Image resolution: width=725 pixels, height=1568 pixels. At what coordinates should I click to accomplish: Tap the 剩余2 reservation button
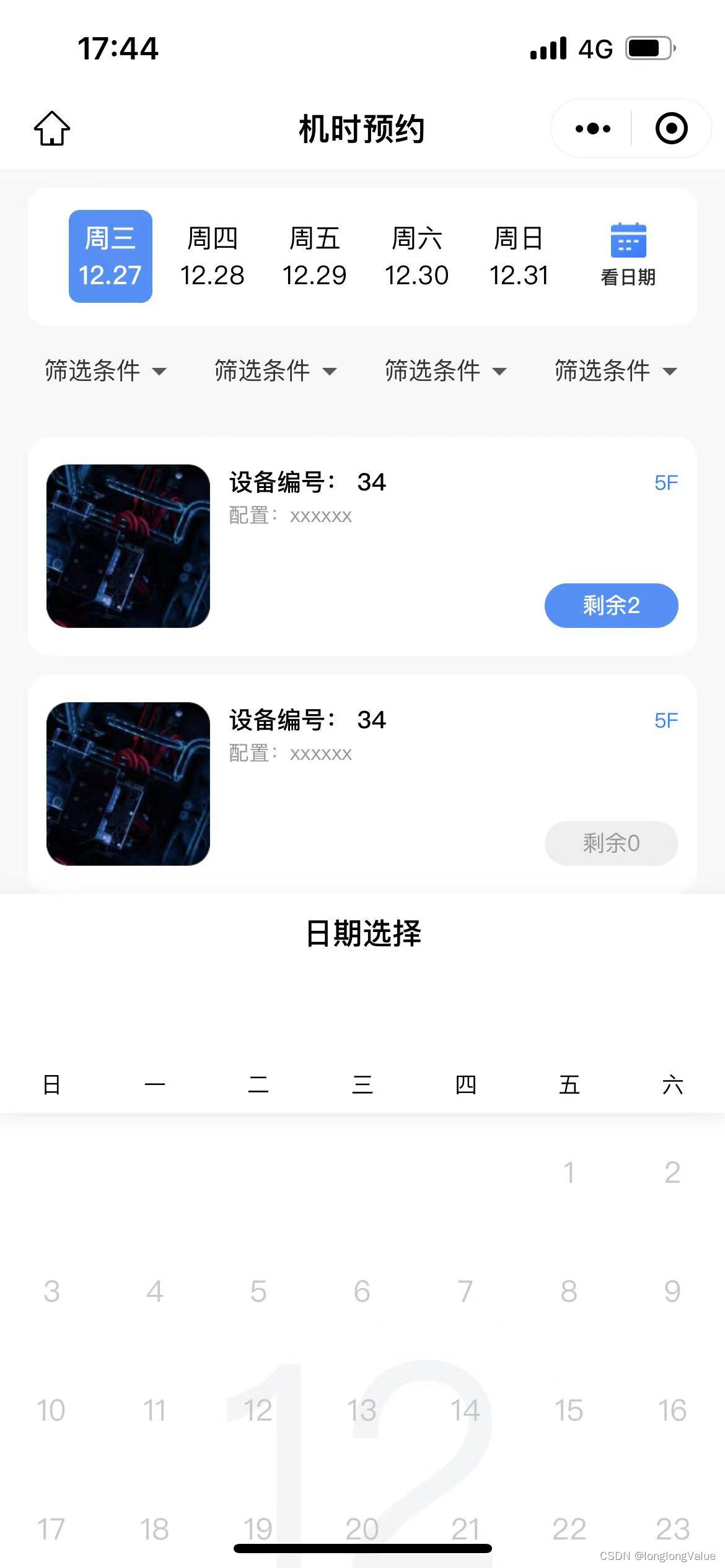coord(610,605)
